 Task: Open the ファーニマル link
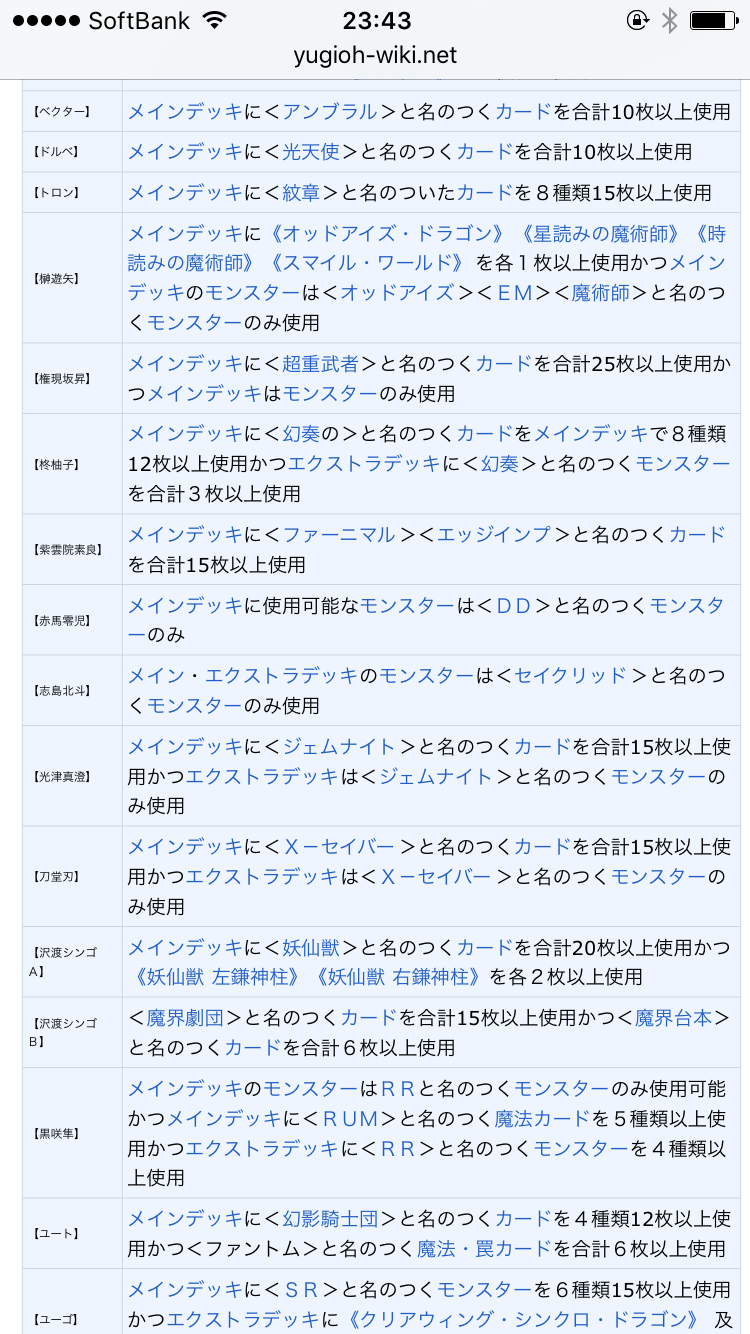coord(339,534)
